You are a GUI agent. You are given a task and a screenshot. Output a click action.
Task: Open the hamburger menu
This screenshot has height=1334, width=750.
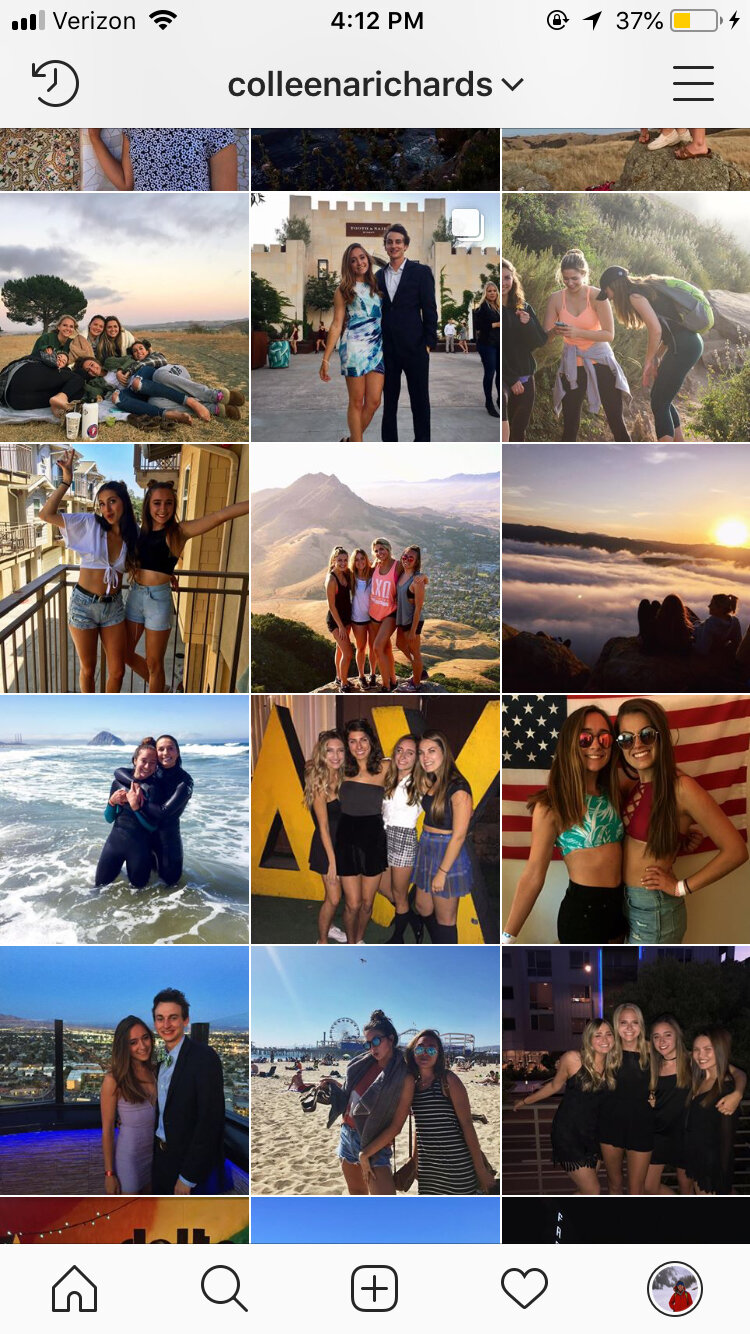[693, 84]
